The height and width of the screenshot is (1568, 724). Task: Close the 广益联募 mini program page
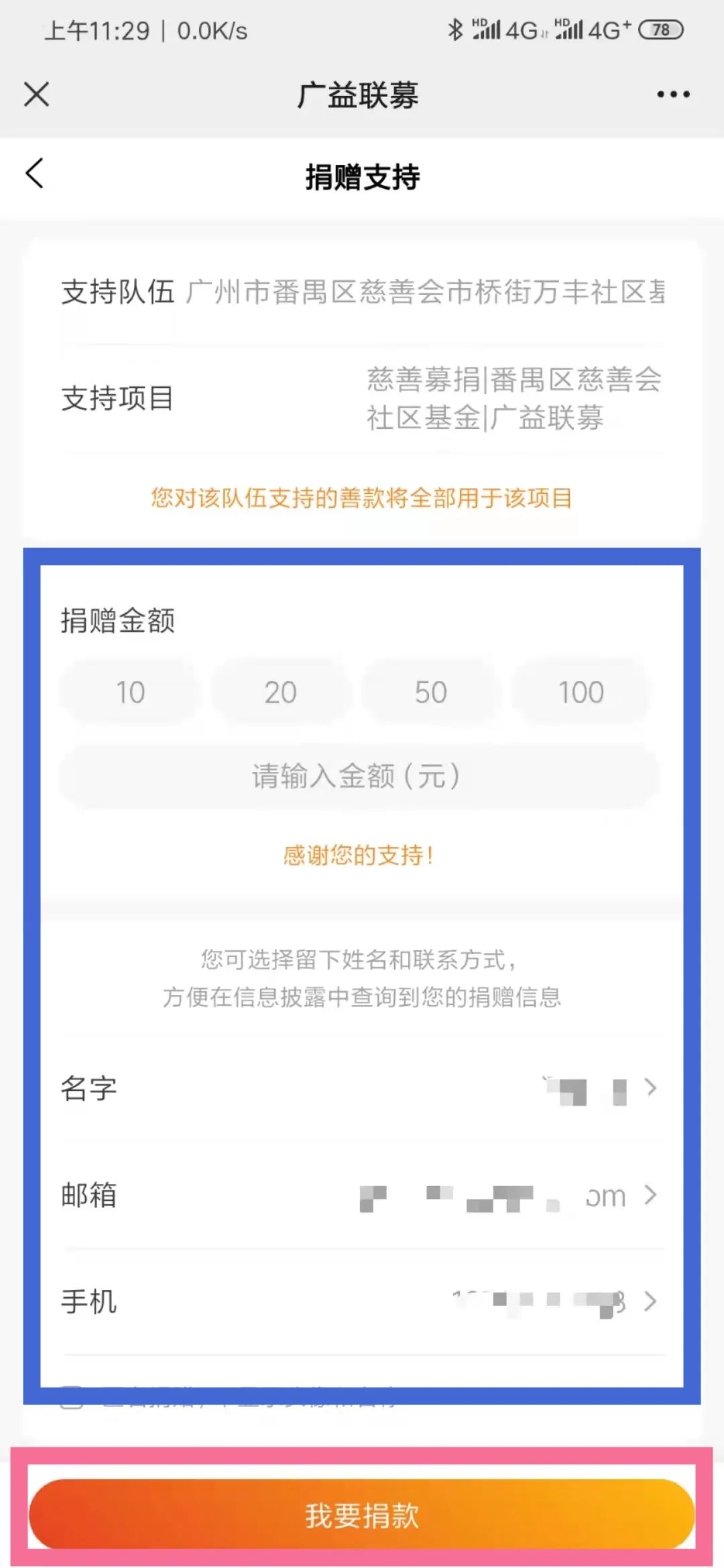coord(37,94)
